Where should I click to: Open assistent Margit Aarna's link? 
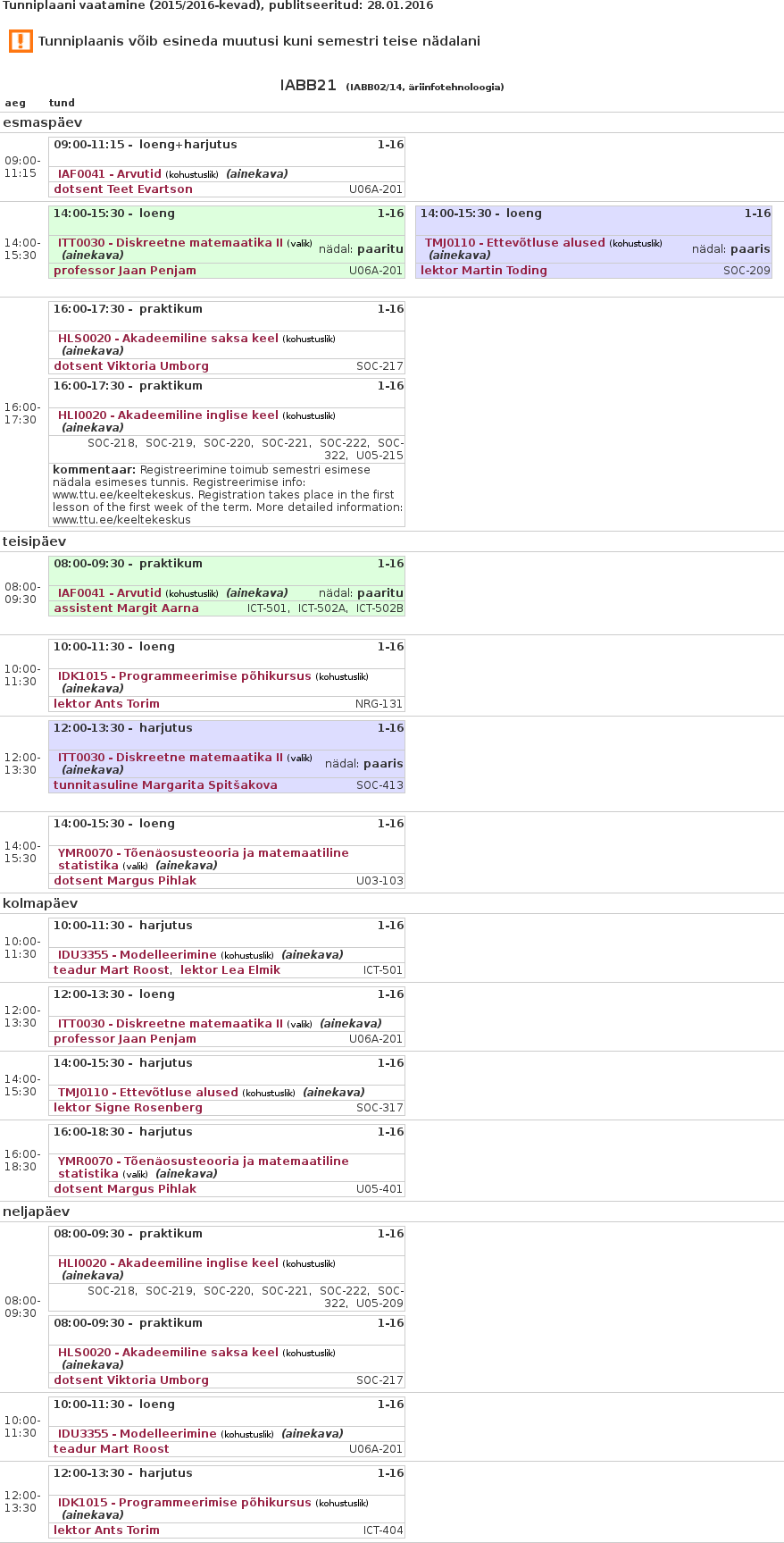point(126,608)
